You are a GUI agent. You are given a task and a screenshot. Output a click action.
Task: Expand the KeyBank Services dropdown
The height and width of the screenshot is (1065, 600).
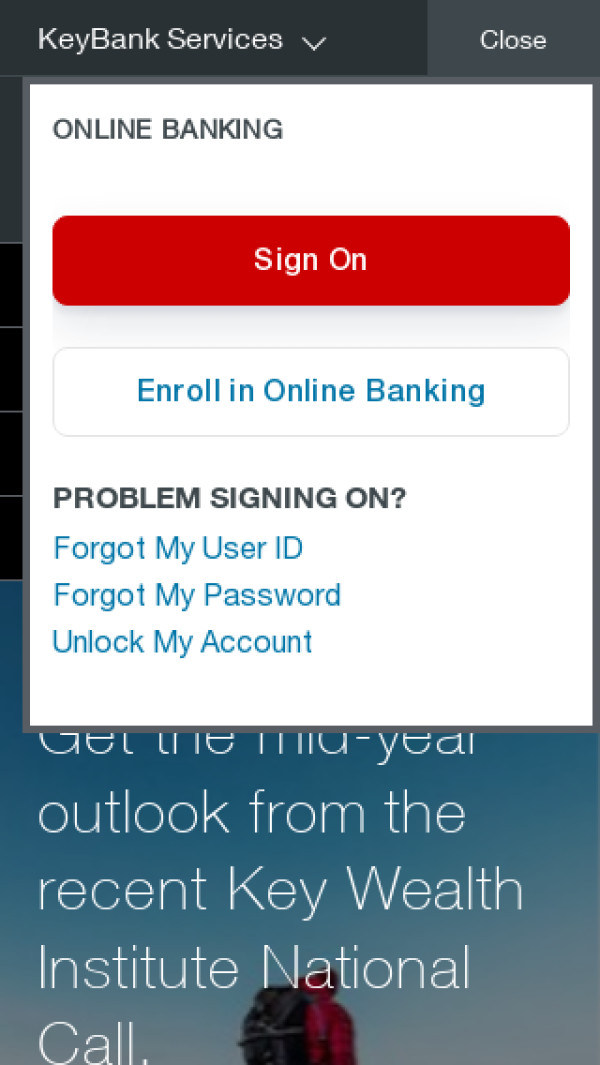(x=182, y=40)
